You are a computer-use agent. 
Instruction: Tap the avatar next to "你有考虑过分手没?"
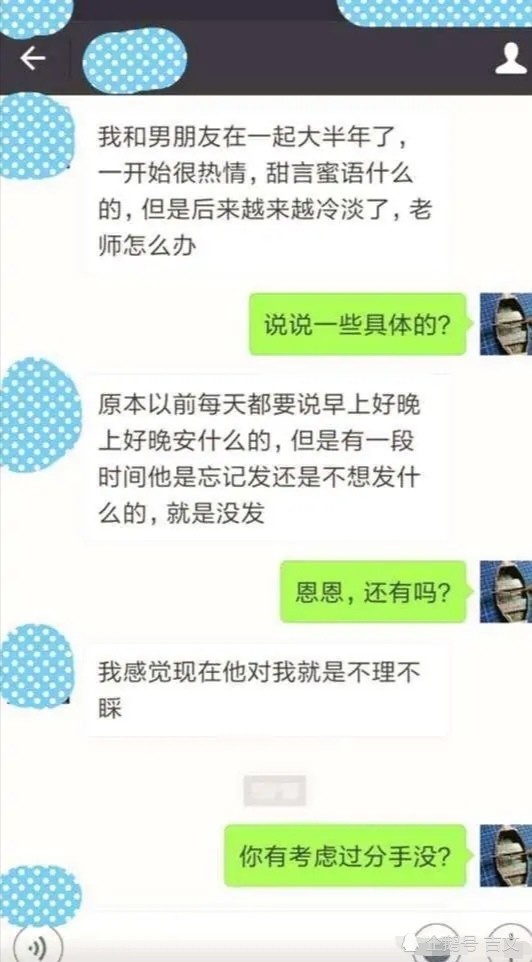coord(506,855)
